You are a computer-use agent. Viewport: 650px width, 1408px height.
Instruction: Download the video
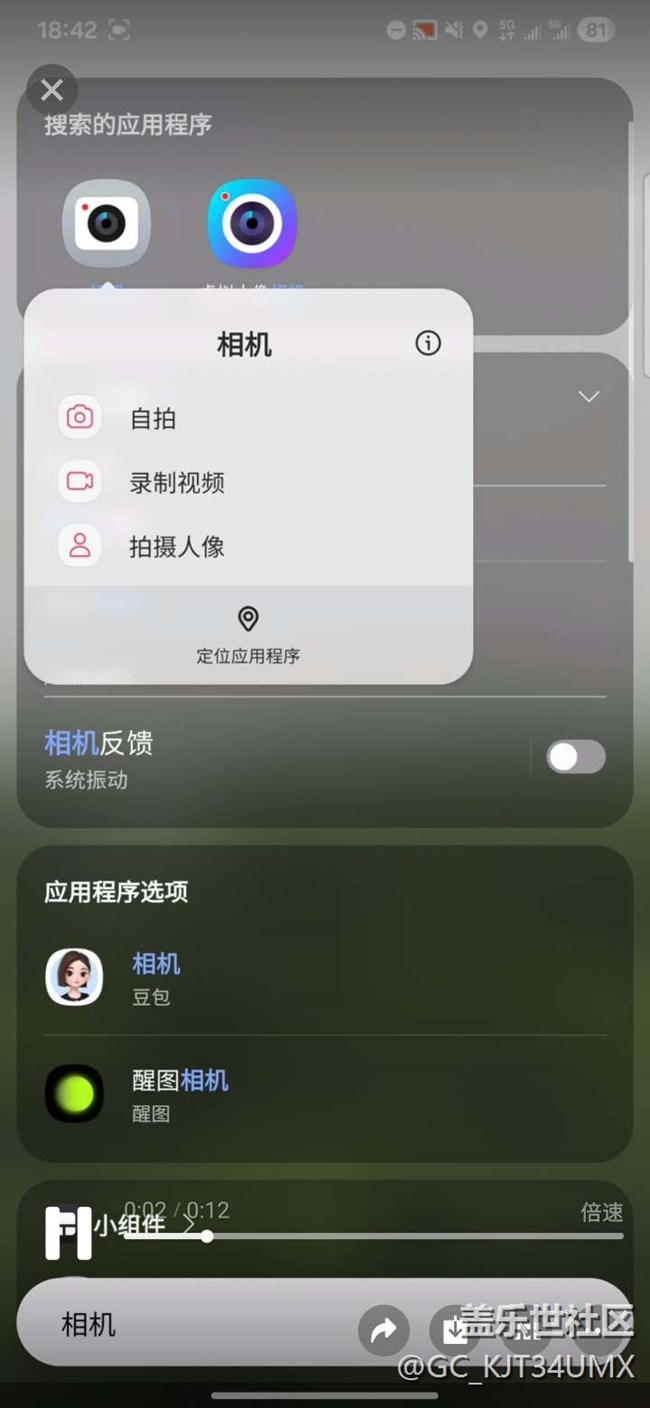pyautogui.click(x=454, y=1330)
